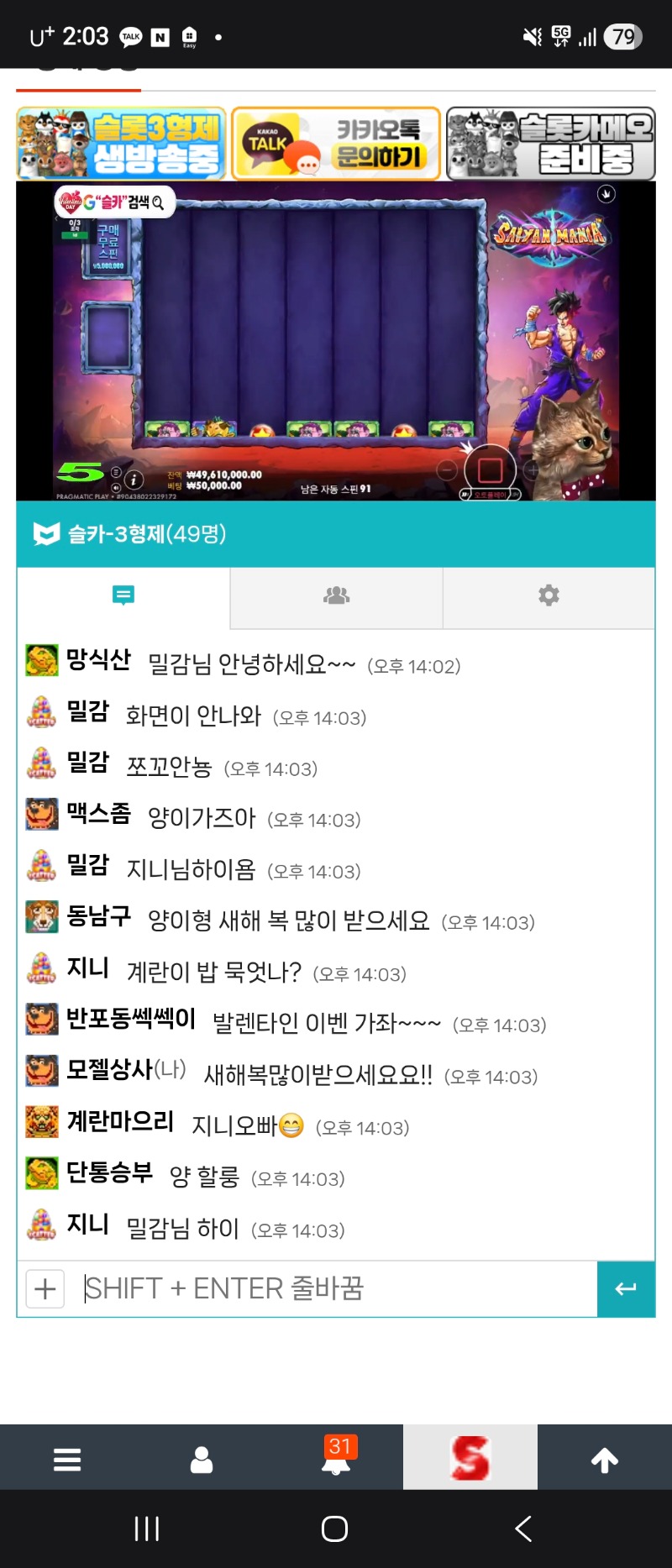Open the live slot stream video
672x1568 pixels.
(336, 340)
